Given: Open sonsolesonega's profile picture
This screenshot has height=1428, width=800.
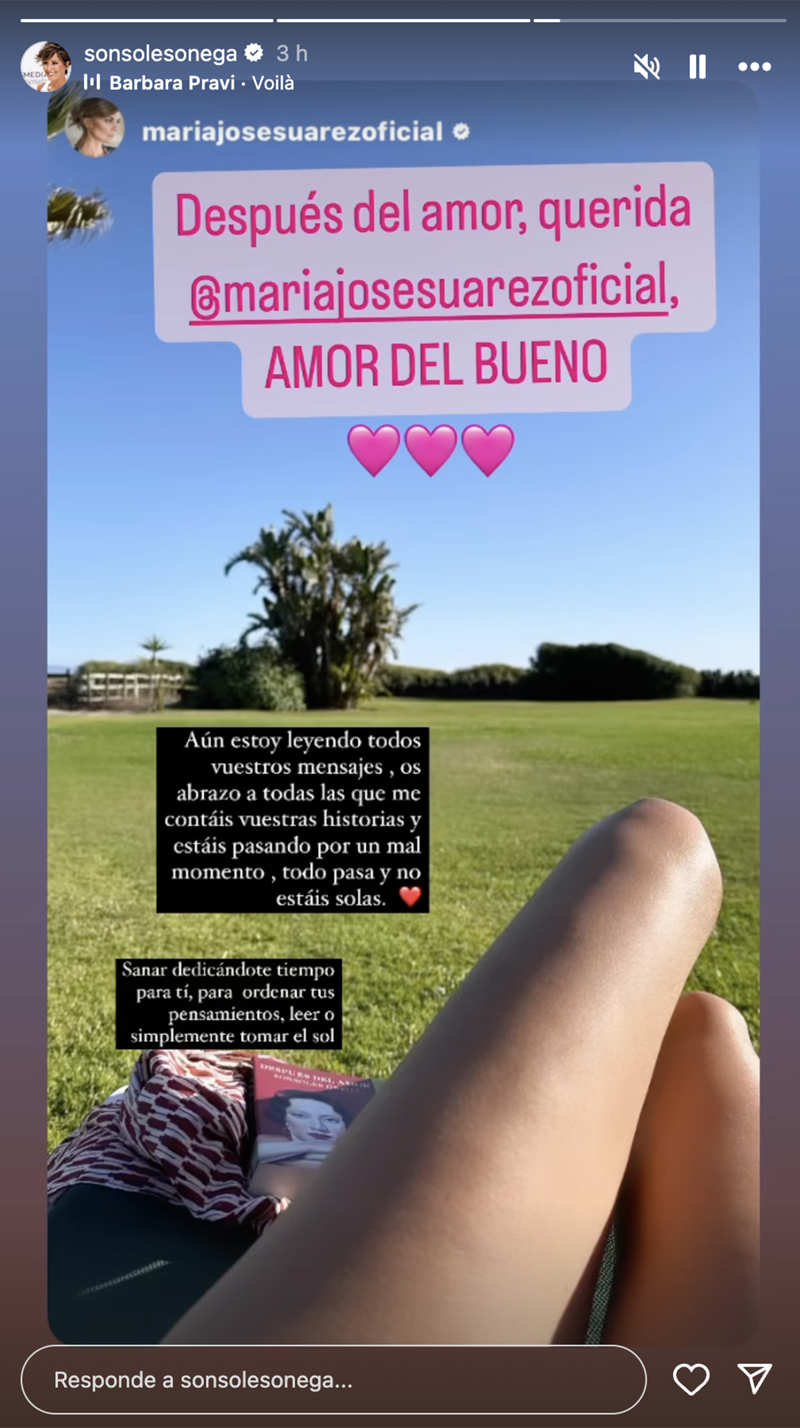Looking at the screenshot, I should coord(46,67).
